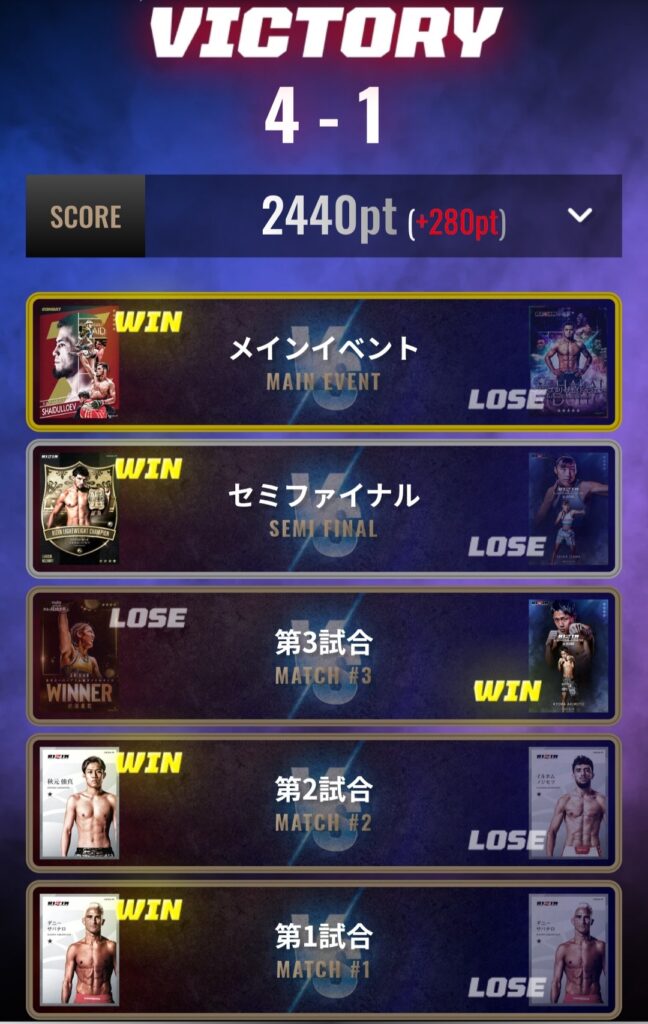View the Match #3 result card
The width and height of the screenshot is (648, 1024).
323,656
